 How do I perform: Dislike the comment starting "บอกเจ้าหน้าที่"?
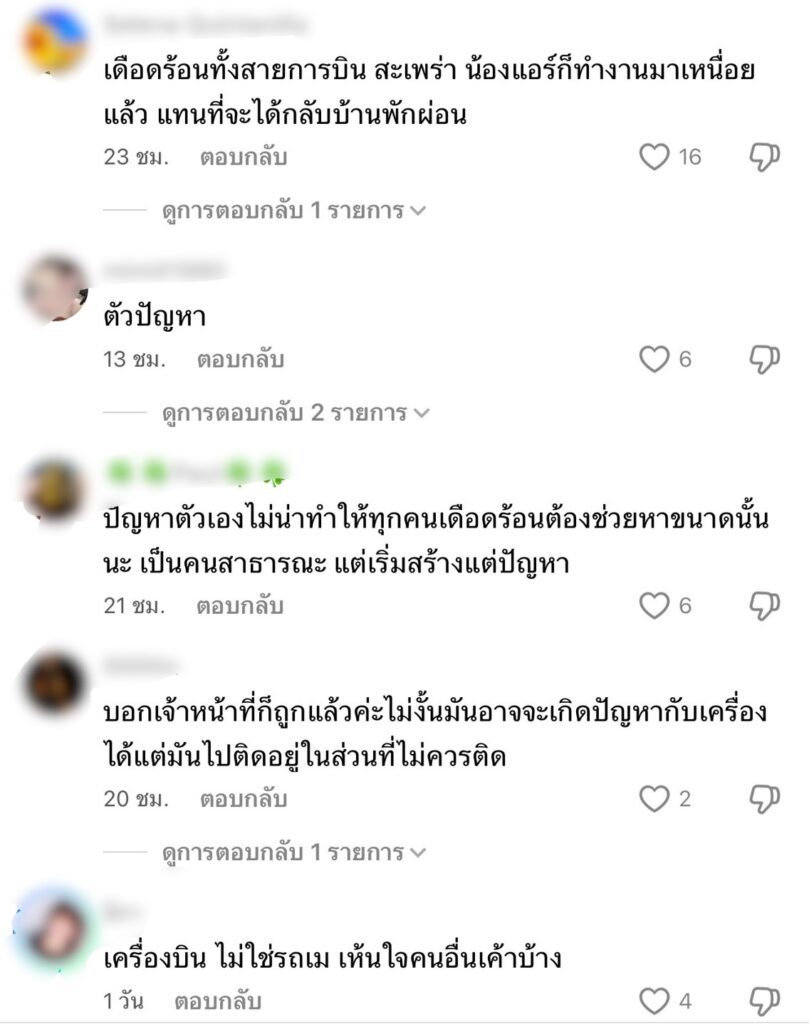click(x=765, y=799)
